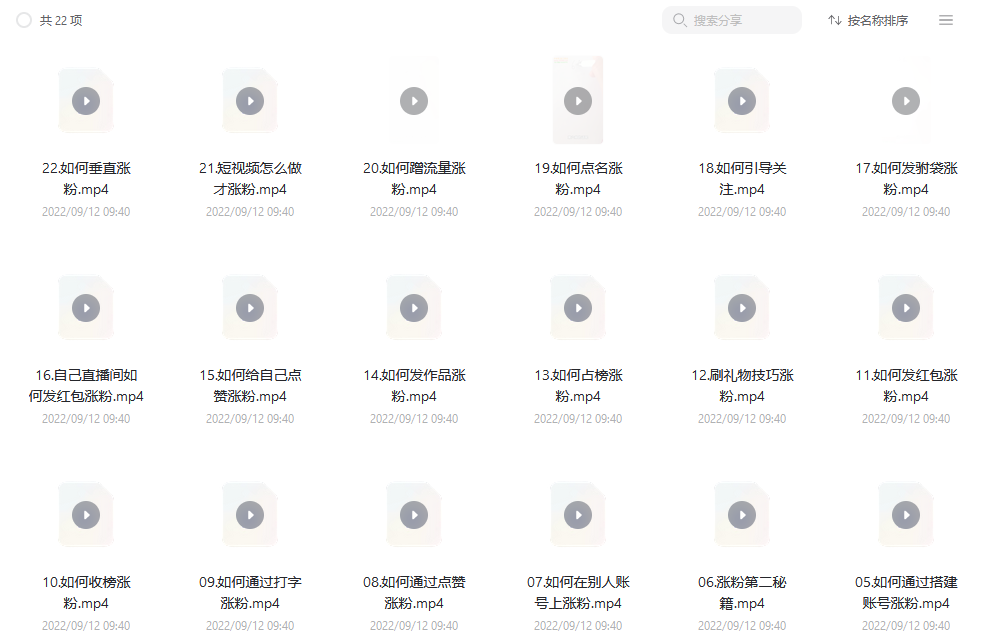This screenshot has width=1001, height=638.
Task: Play video 17.如何发驸袋涨粉.mp4
Action: click(906, 101)
